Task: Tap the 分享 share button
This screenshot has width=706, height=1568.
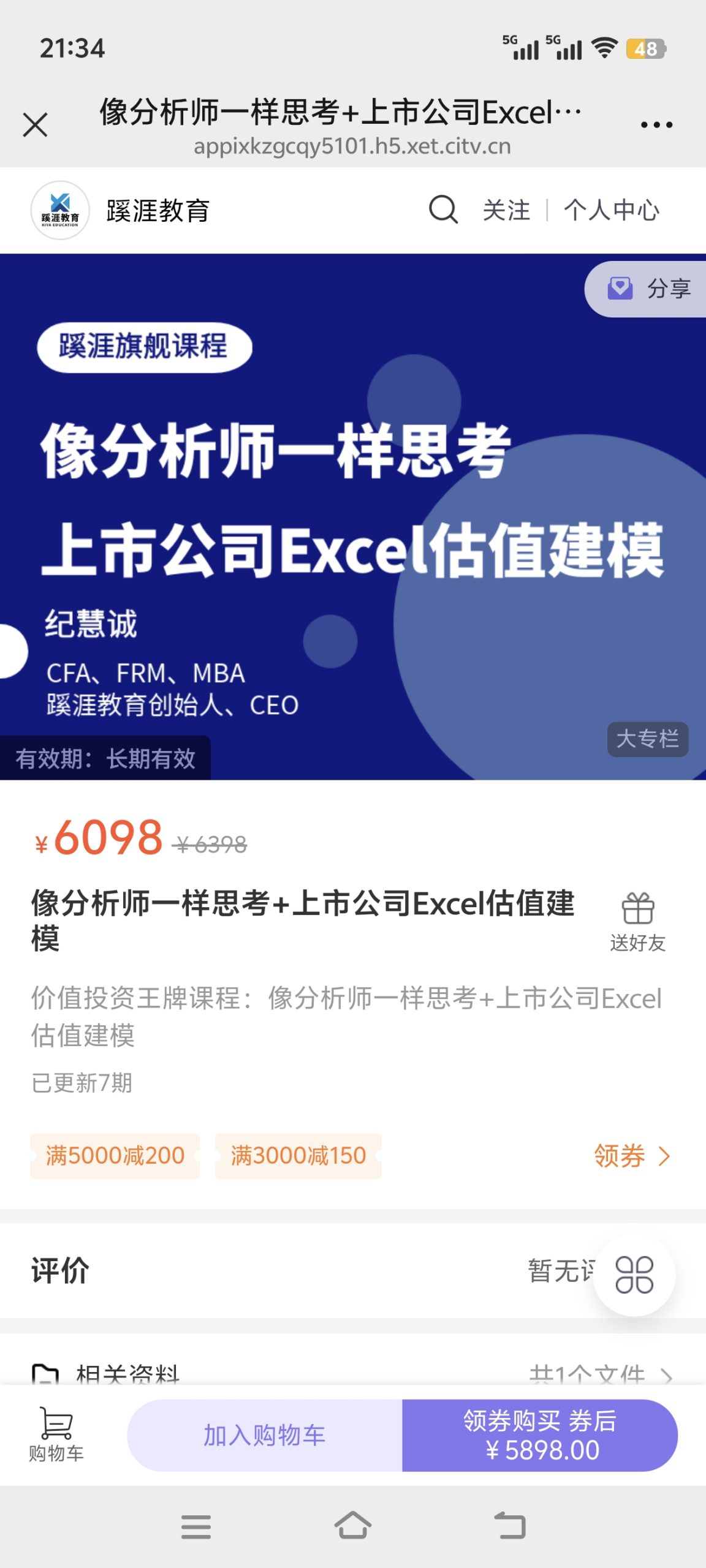Action: pyautogui.click(x=650, y=288)
